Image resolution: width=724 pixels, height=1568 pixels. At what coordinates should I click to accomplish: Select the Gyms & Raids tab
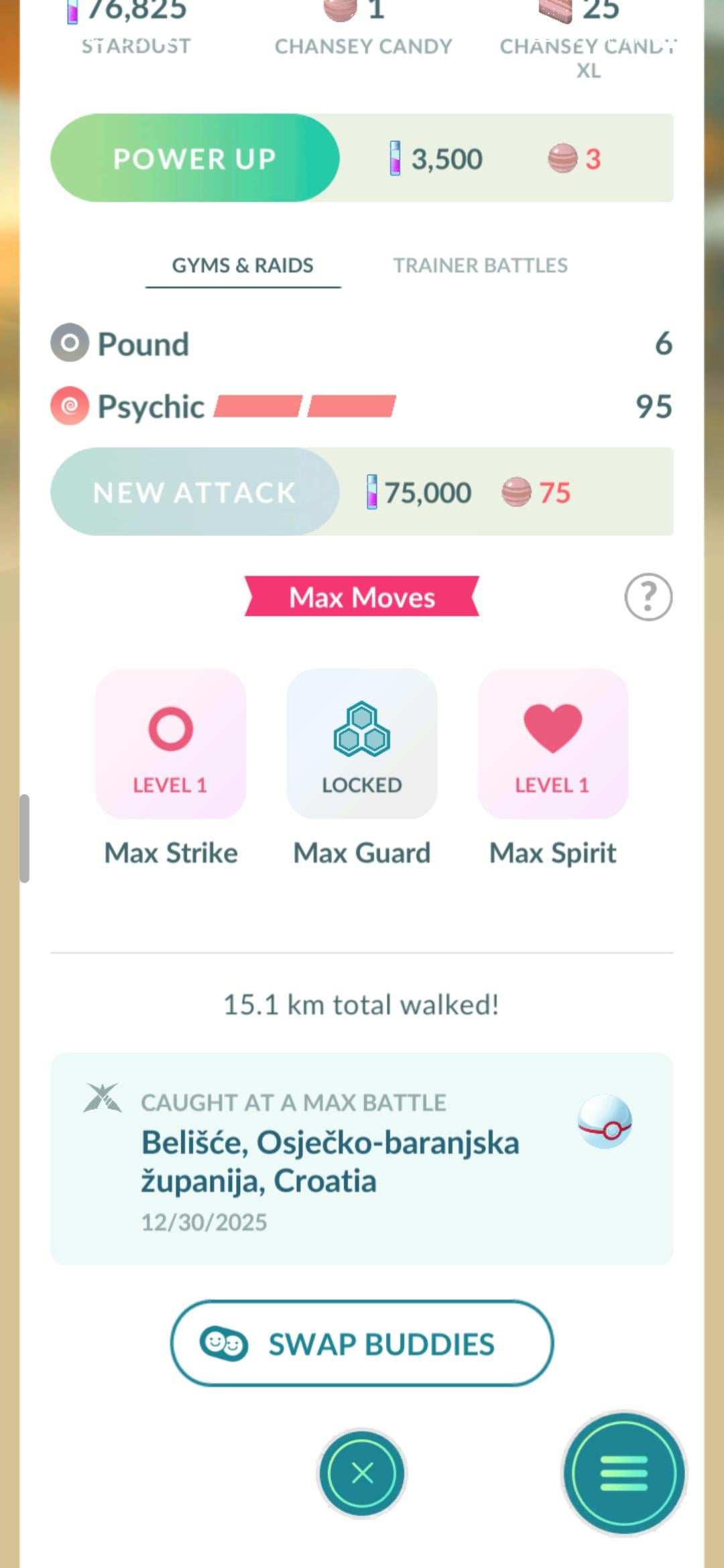click(243, 265)
